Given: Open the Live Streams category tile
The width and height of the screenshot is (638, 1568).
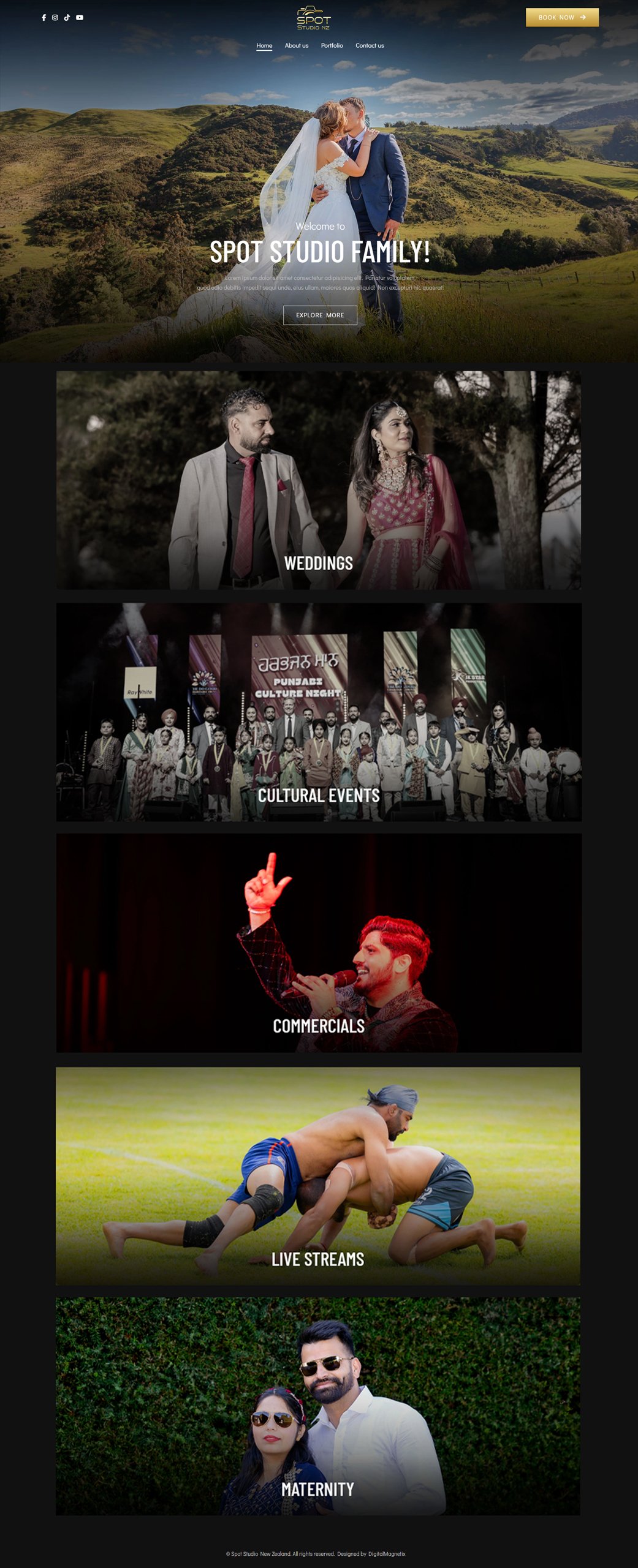Looking at the screenshot, I should 318,1175.
